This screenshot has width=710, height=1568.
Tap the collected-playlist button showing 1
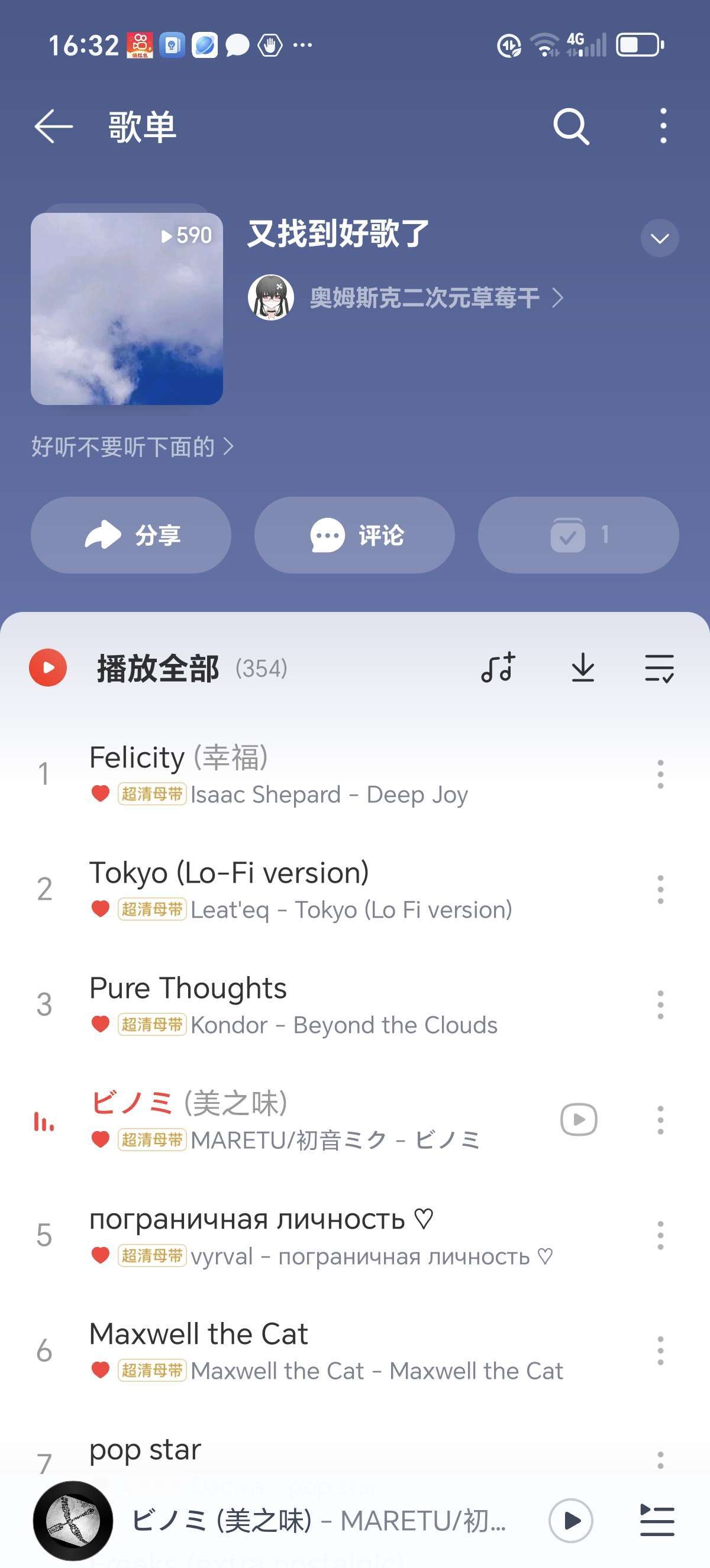pyautogui.click(x=578, y=535)
